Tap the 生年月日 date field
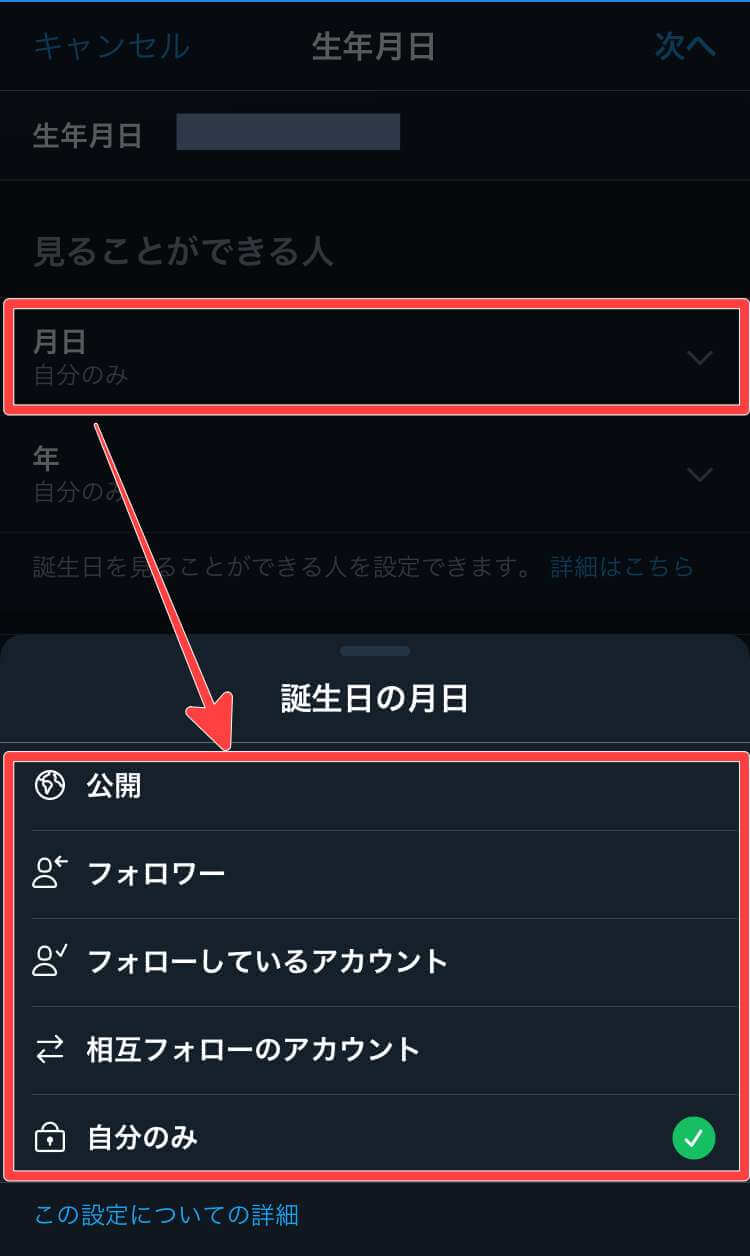 pos(288,132)
